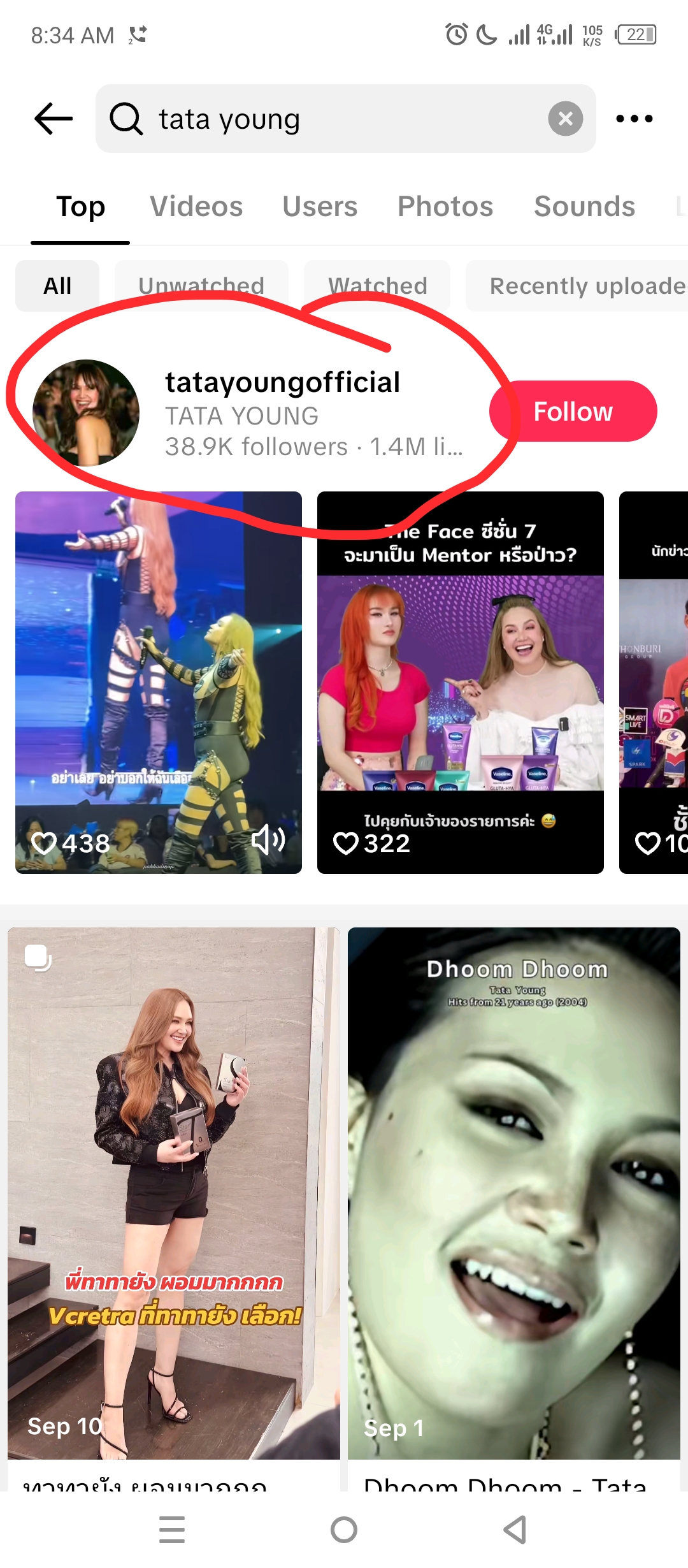Switch to the Sounds tab

(584, 207)
